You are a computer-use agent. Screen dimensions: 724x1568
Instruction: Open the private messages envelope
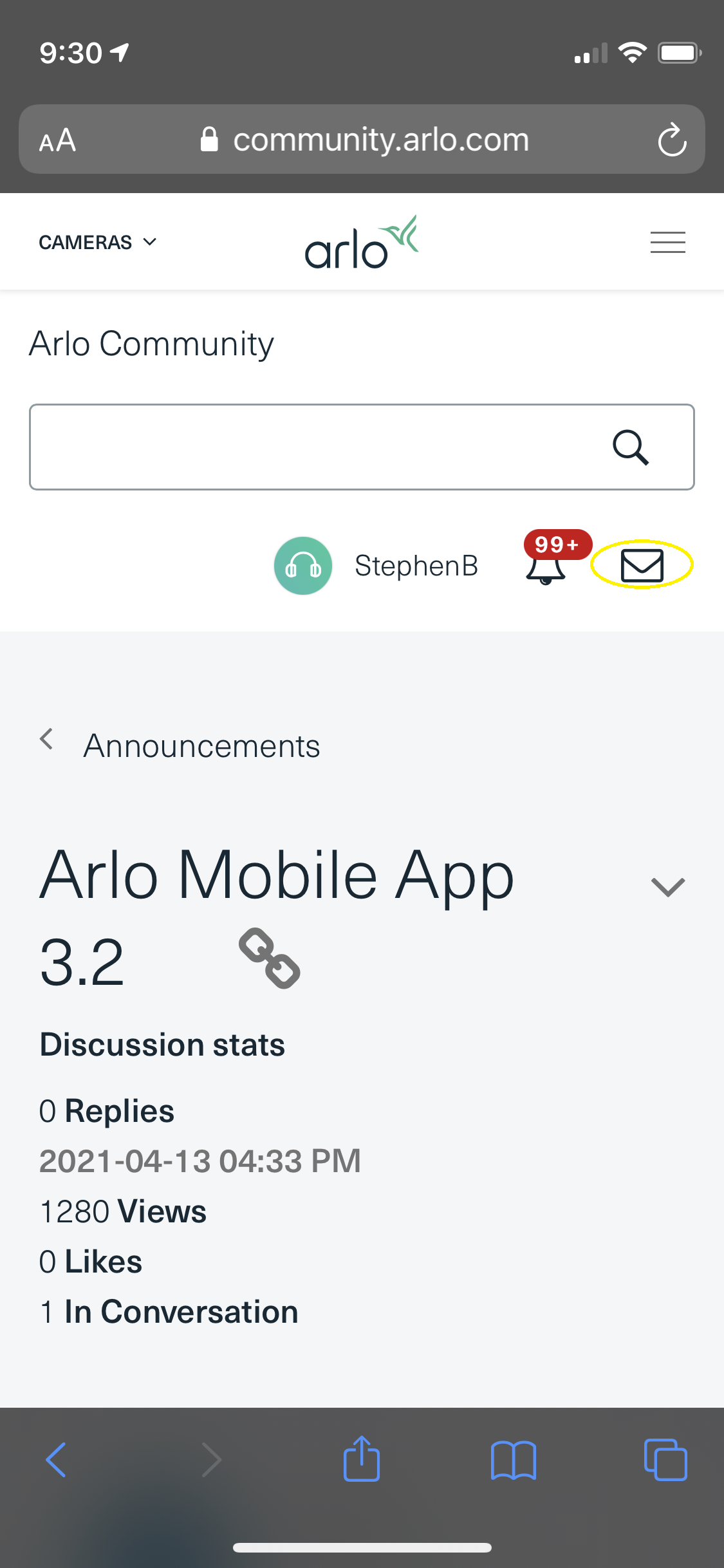[642, 566]
